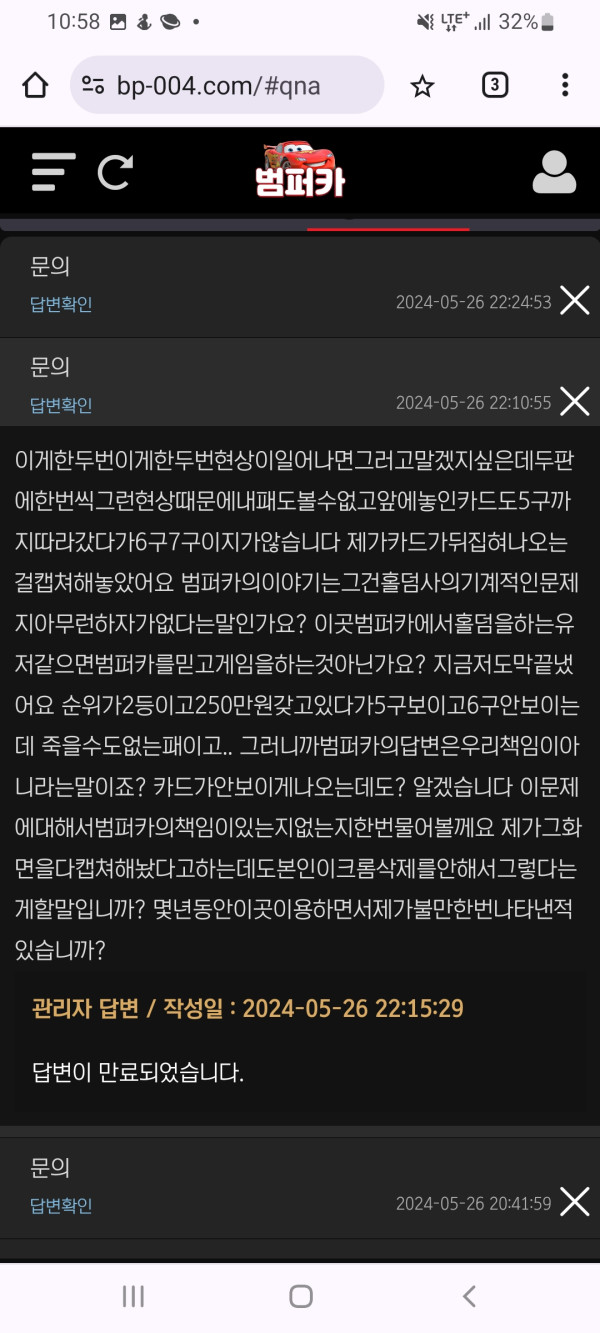Go back with the system back button
Screen dimensions: 600x1333
pos(468,1297)
